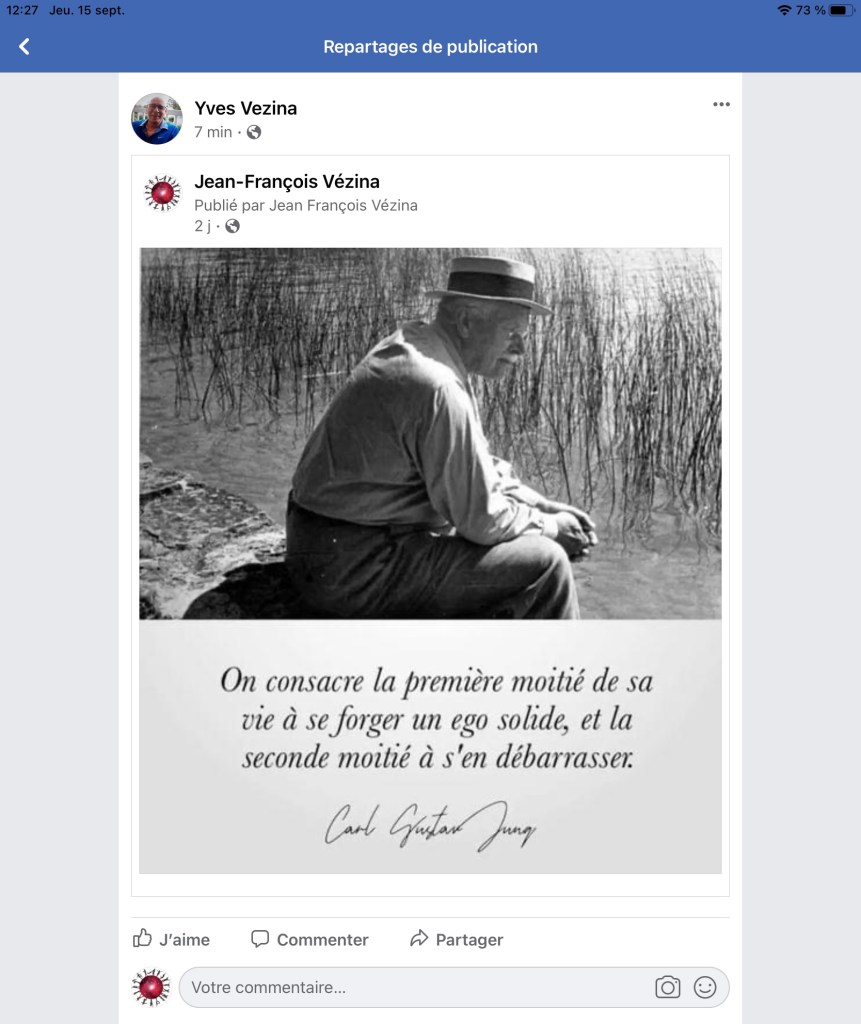861x1024 pixels.
Task: Go back from Repartages de publication
Action: [24, 47]
